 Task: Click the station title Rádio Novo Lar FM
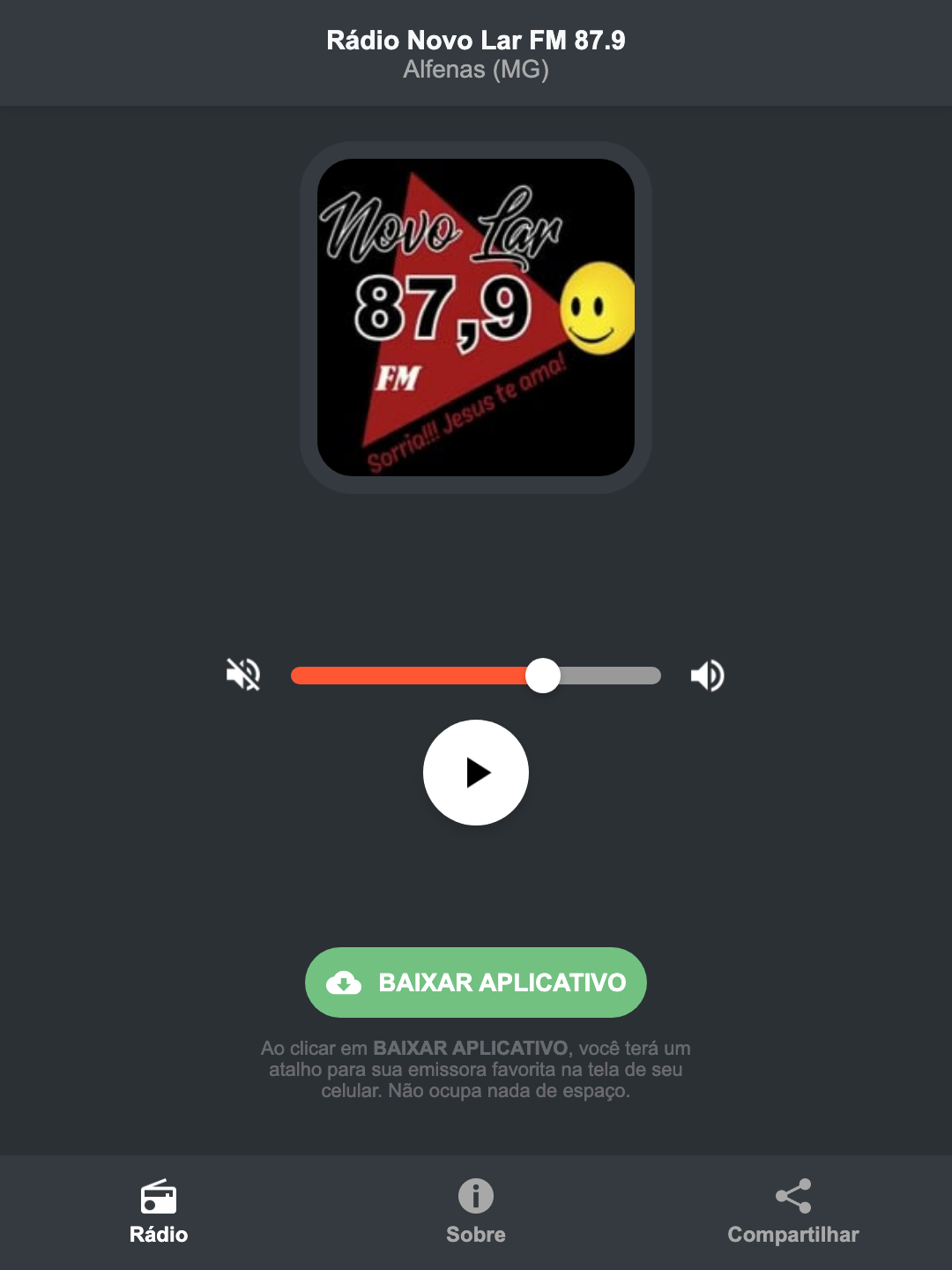475,40
